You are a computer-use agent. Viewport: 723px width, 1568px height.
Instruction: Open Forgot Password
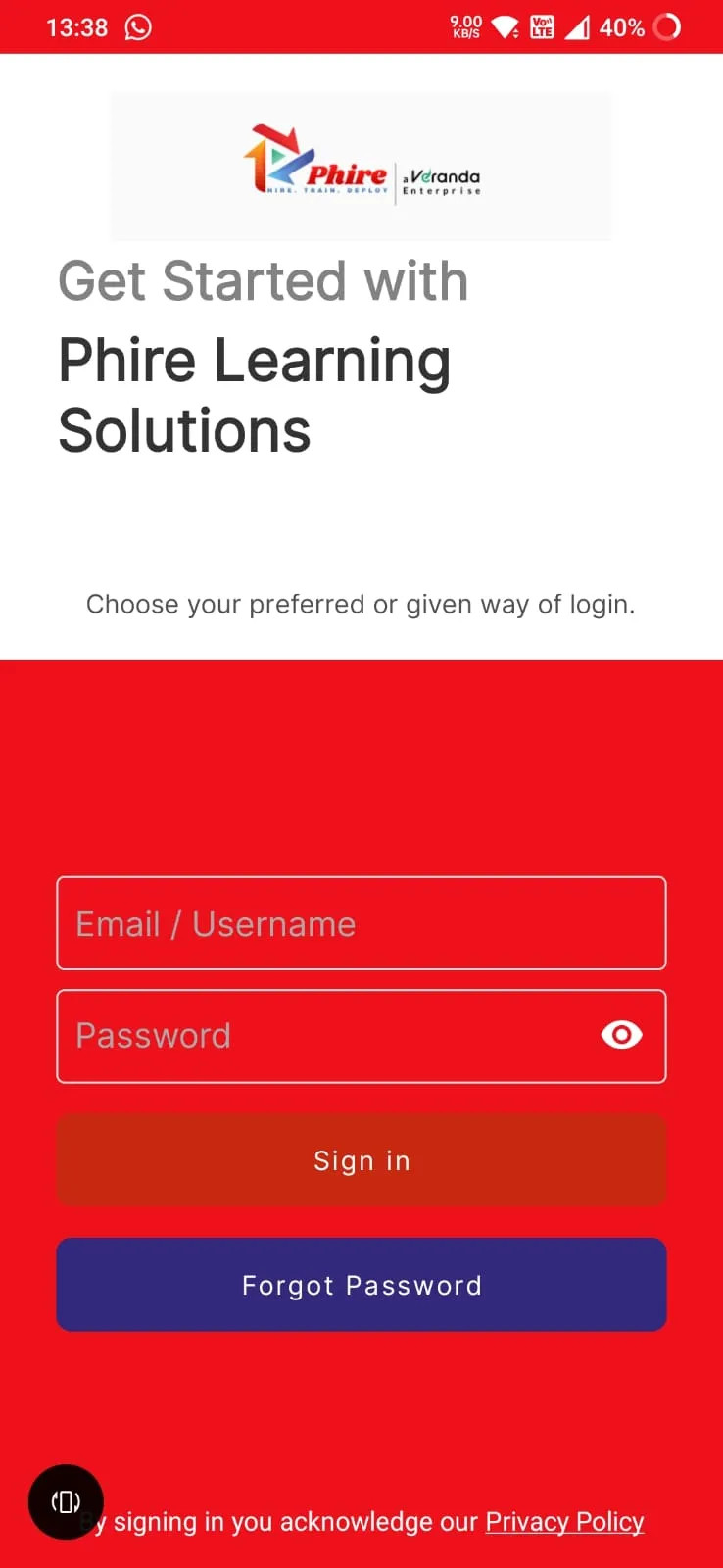click(x=361, y=1285)
